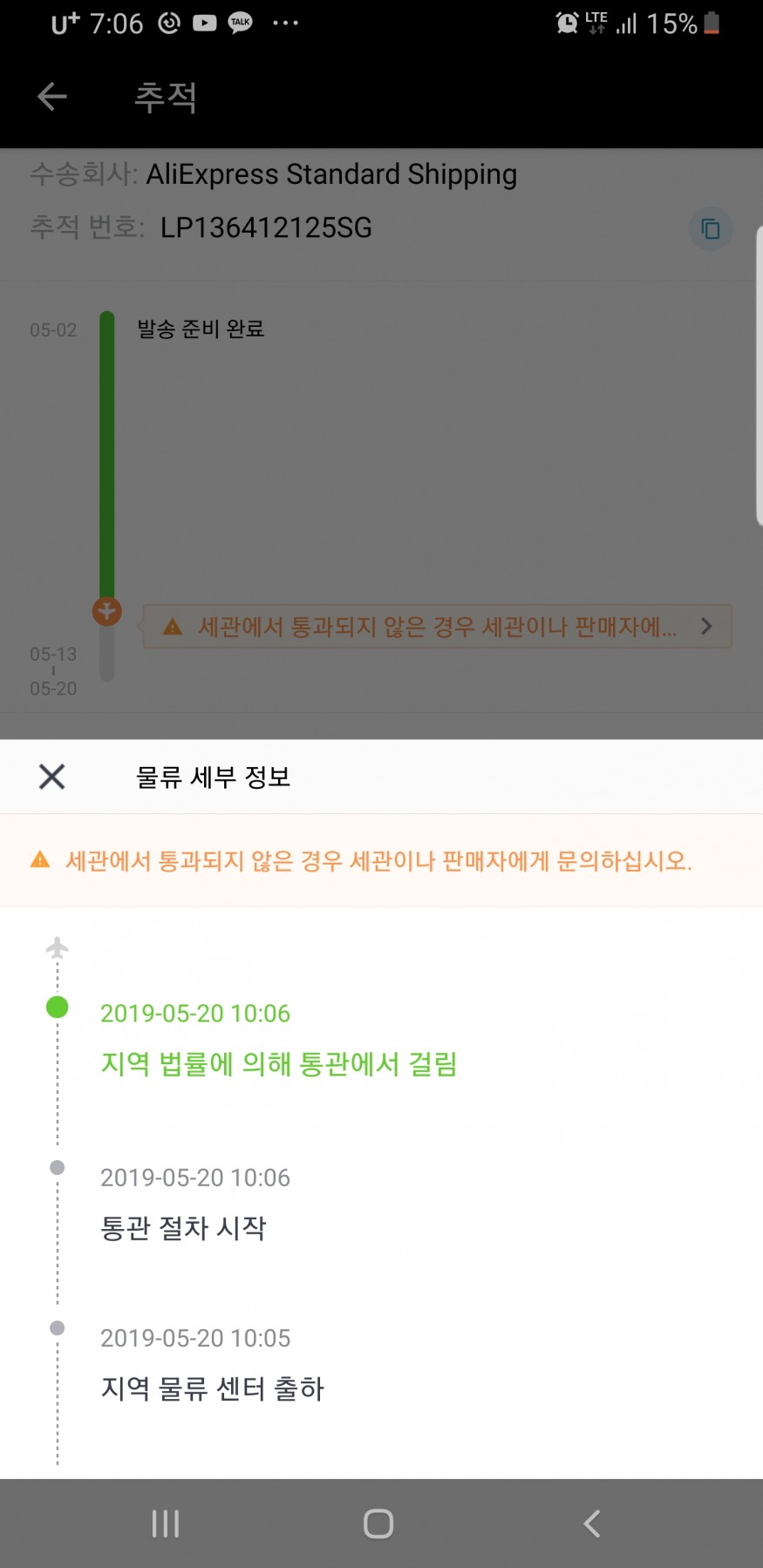The image size is (763, 1568).
Task: Go back from the 추적 screen
Action: pos(52,97)
